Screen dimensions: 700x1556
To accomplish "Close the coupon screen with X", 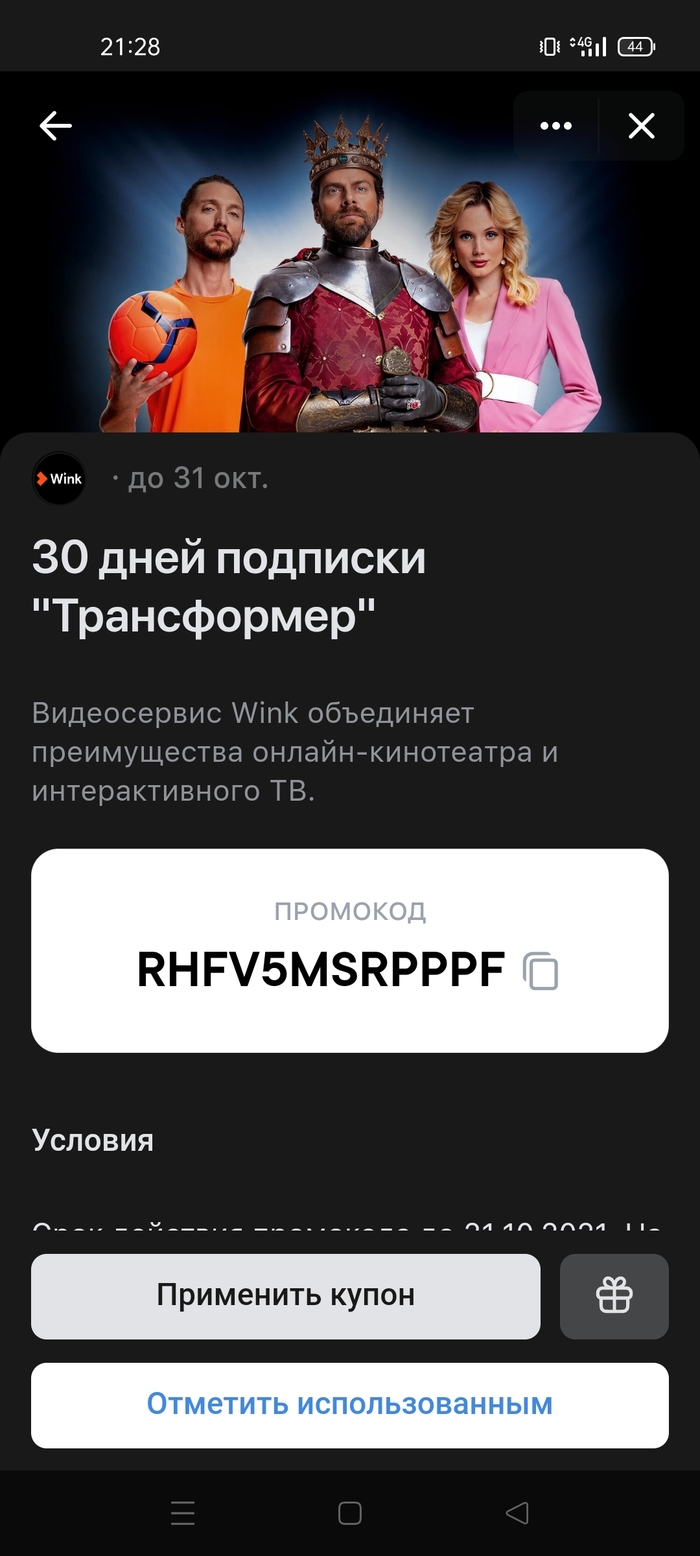I will coord(641,126).
